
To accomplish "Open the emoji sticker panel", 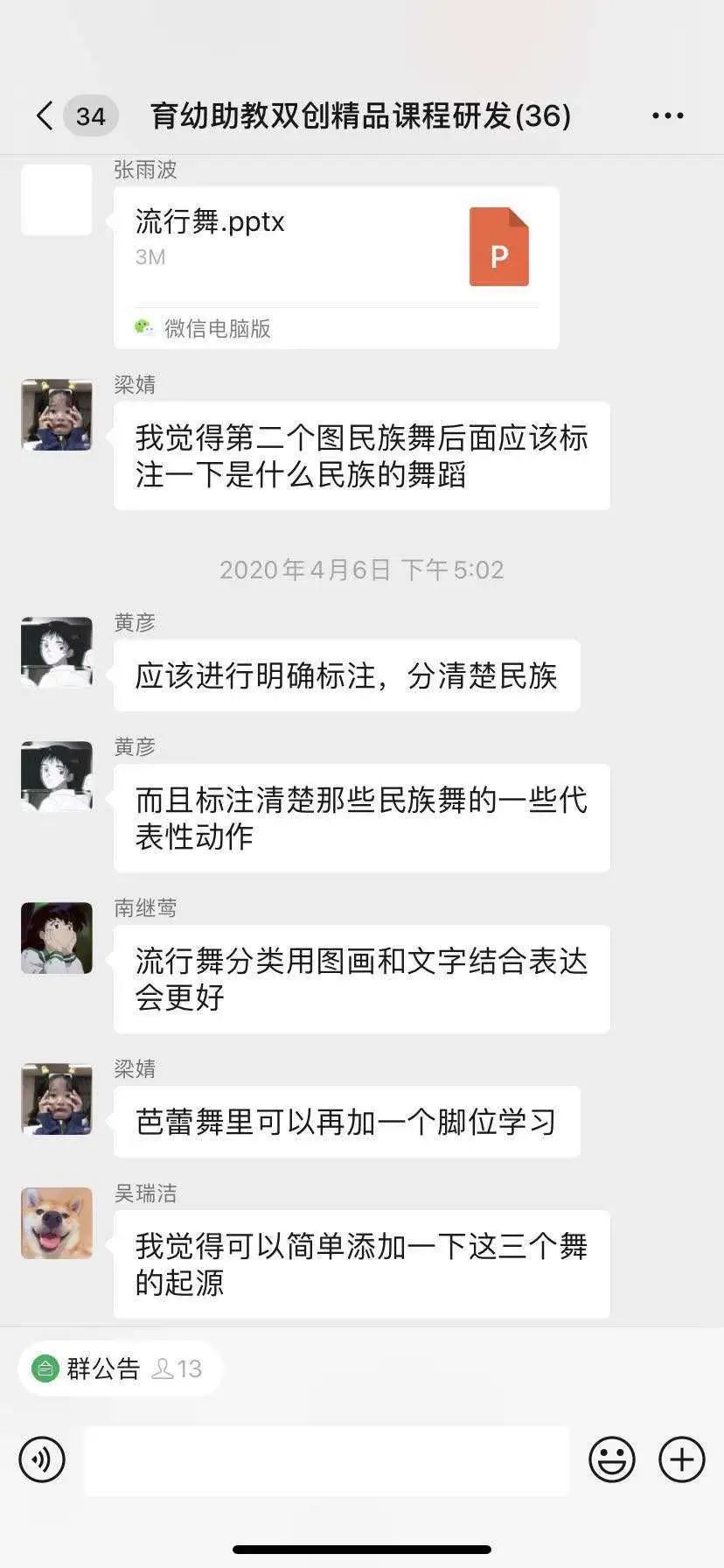I will [x=611, y=1459].
